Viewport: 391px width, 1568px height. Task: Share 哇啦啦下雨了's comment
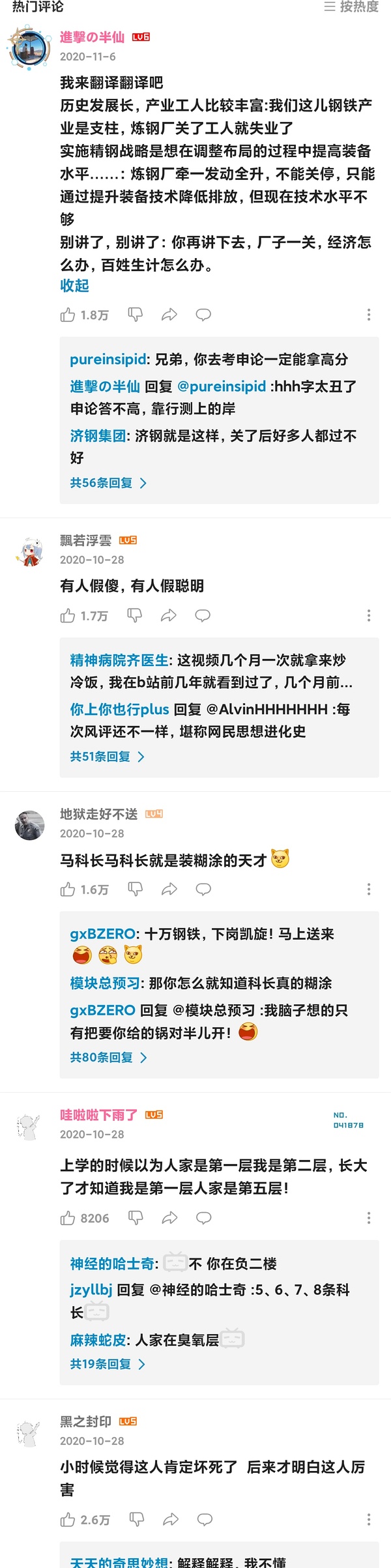coord(169,1218)
